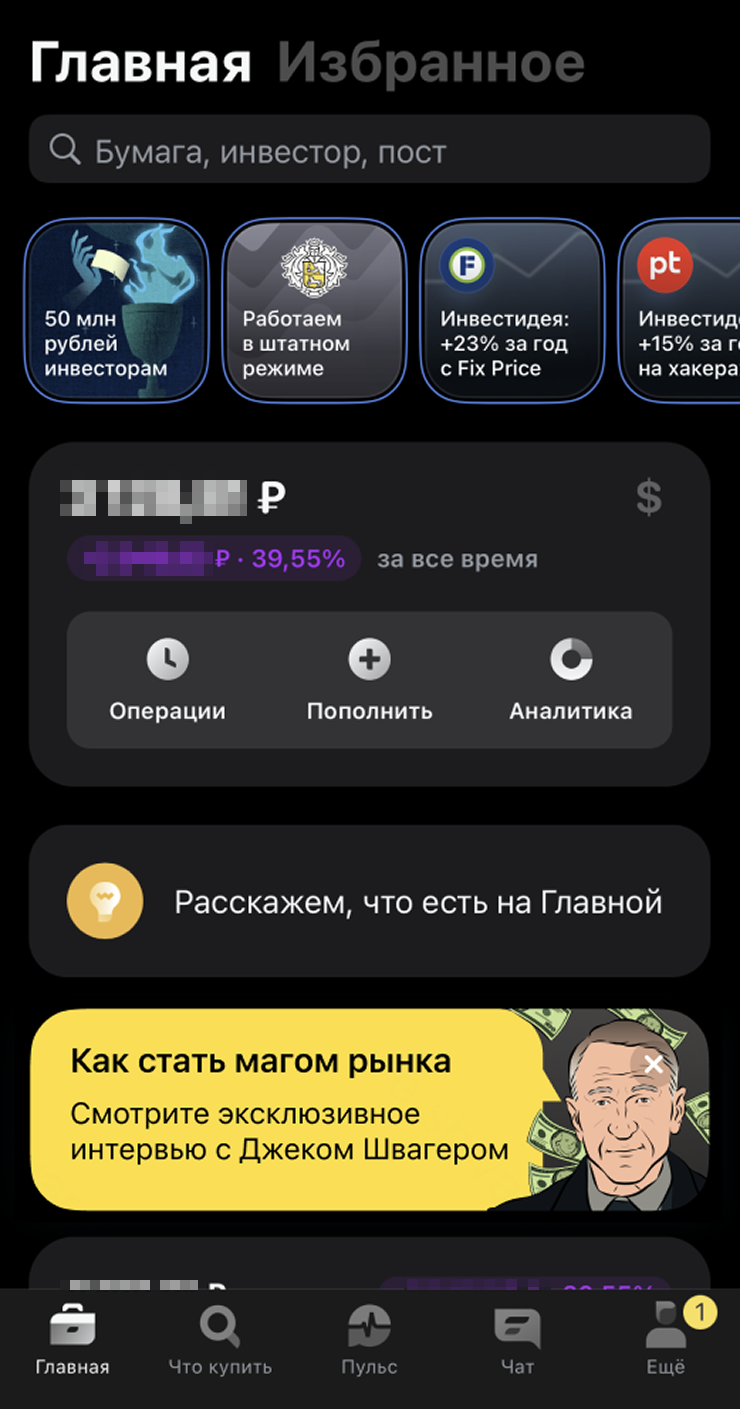Image resolution: width=740 pixels, height=1409 pixels.
Task: Open Операции history
Action: (167, 680)
